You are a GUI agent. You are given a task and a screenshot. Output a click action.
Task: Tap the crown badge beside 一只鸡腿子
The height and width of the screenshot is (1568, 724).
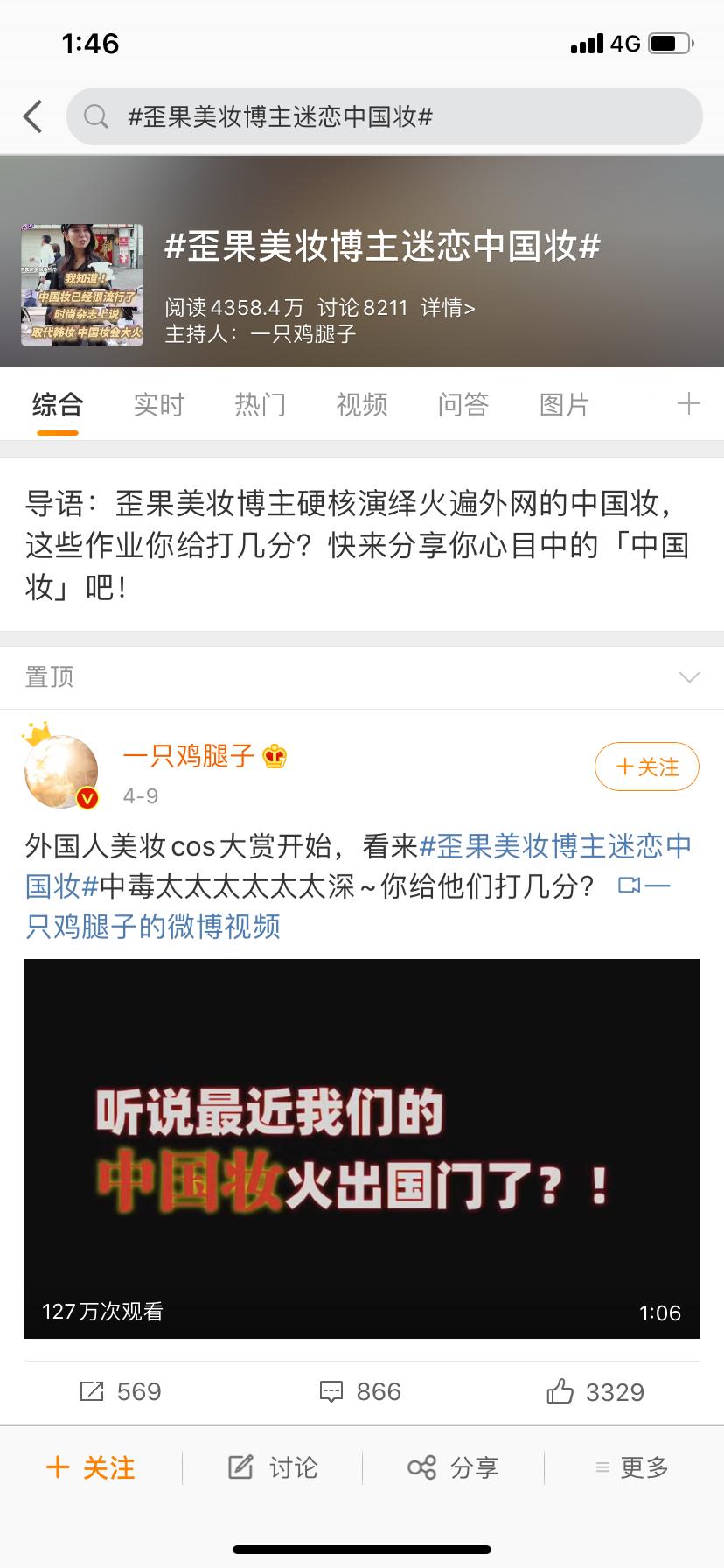click(x=275, y=758)
